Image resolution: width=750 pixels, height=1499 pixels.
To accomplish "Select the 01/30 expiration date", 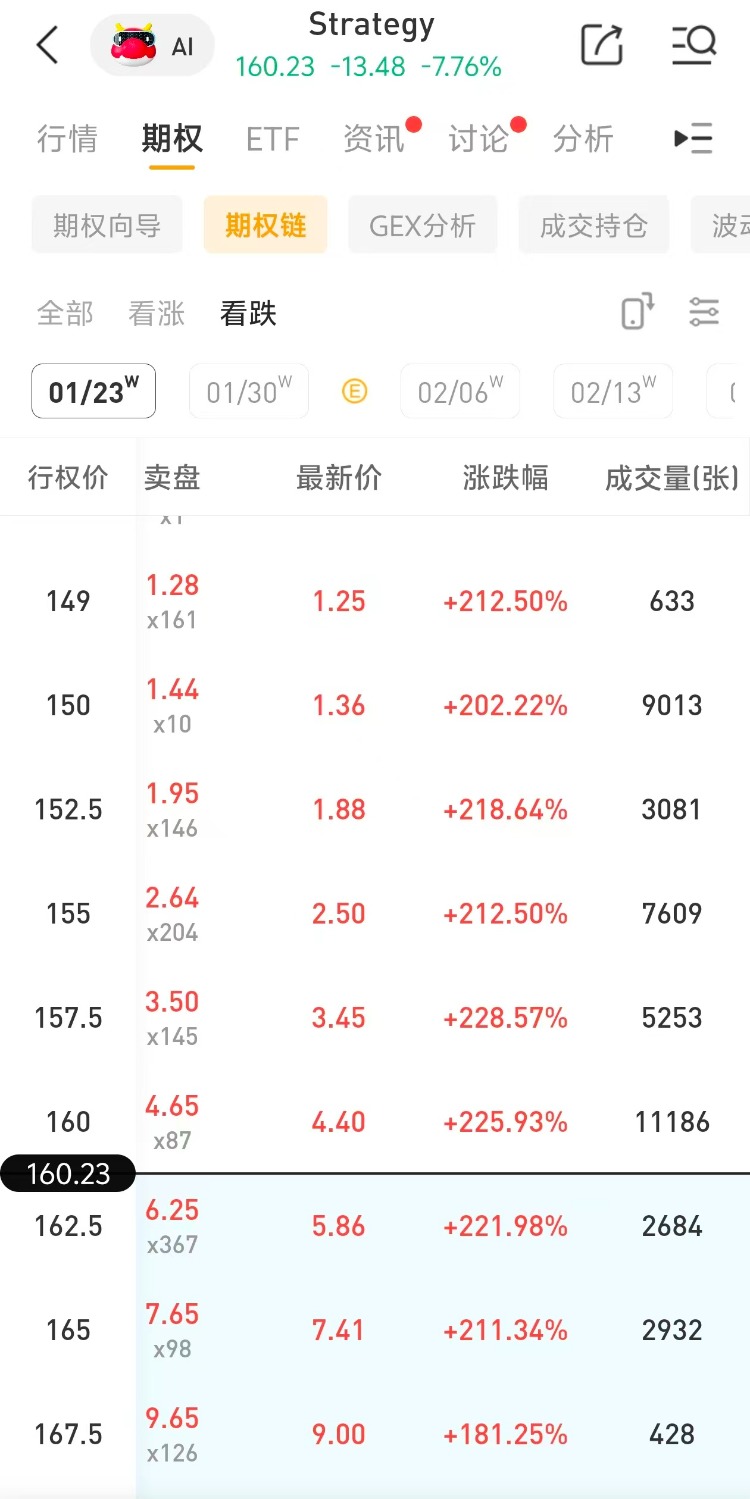I will 249,391.
